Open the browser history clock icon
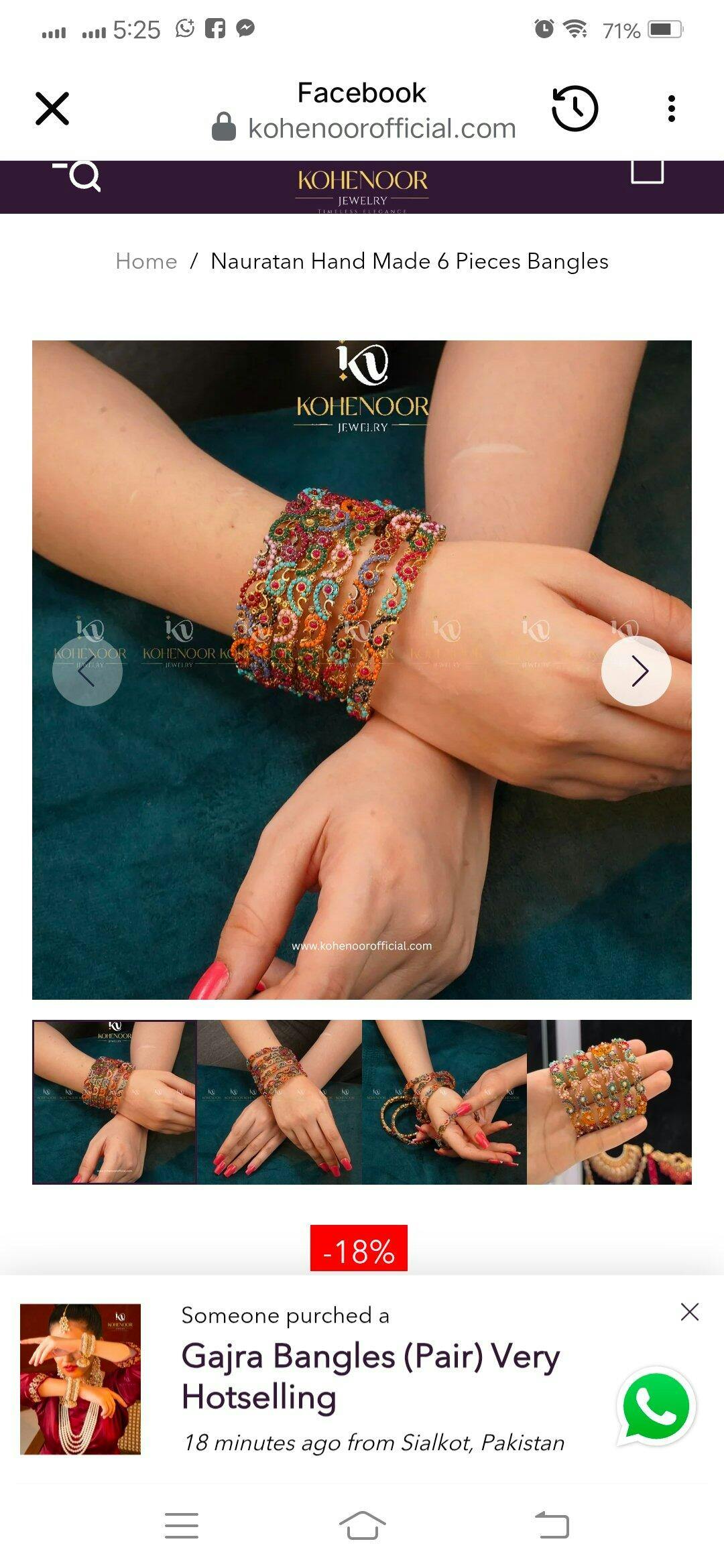The width and height of the screenshot is (724, 1568). click(575, 109)
